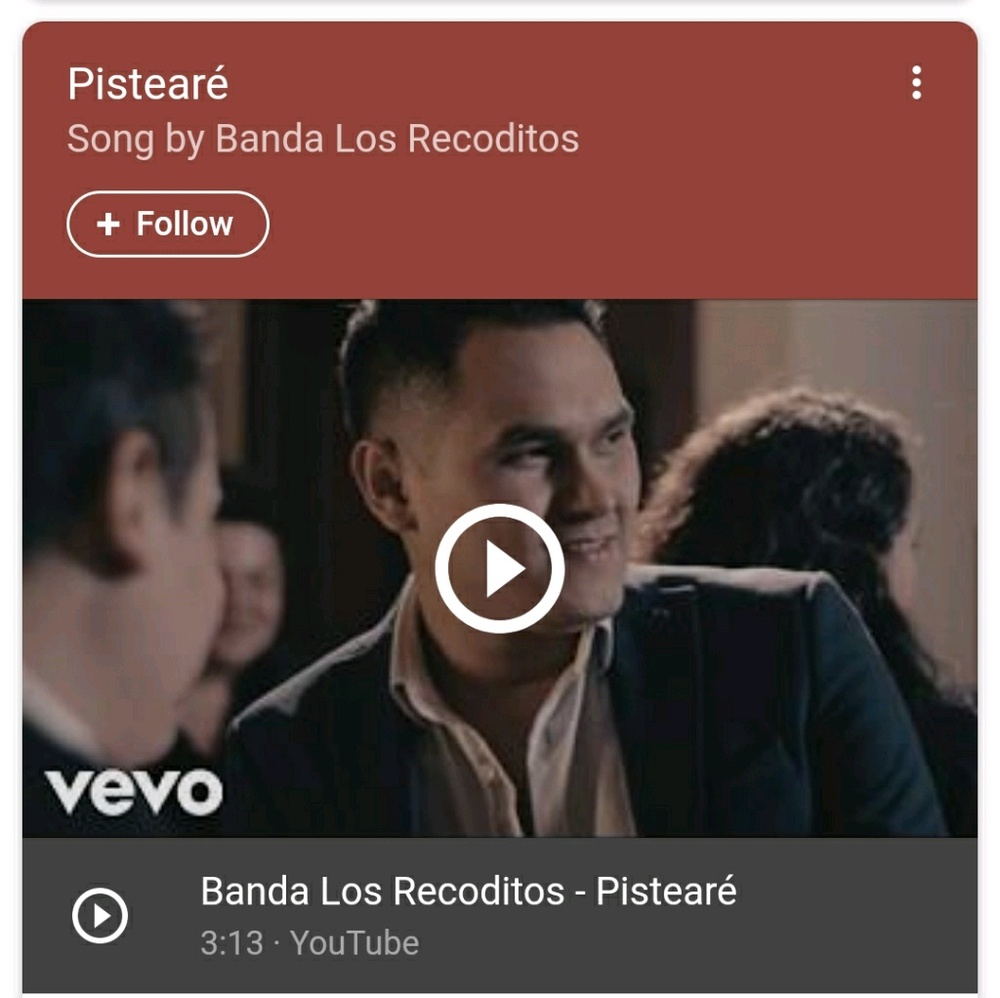Image resolution: width=1000 pixels, height=998 pixels.
Task: Open the three-dot overflow menu
Action: point(916,83)
